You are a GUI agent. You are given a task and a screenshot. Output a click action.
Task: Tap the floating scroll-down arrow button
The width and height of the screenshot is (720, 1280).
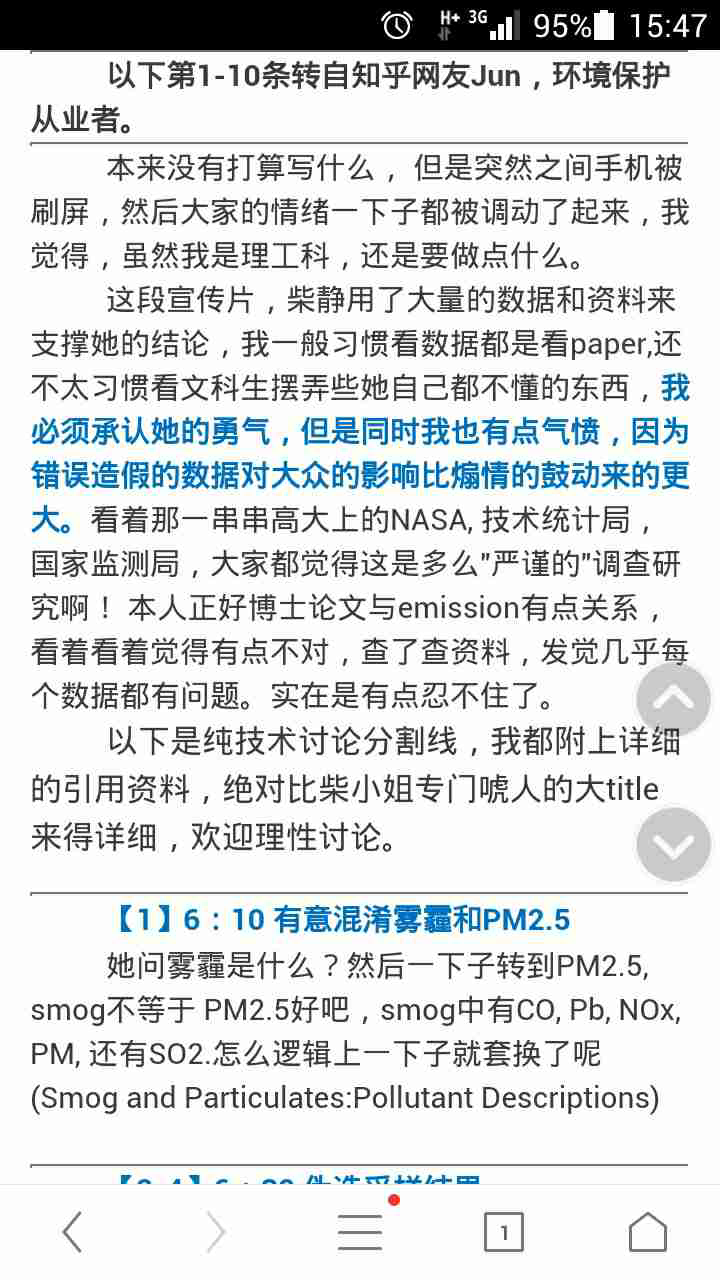coord(673,844)
